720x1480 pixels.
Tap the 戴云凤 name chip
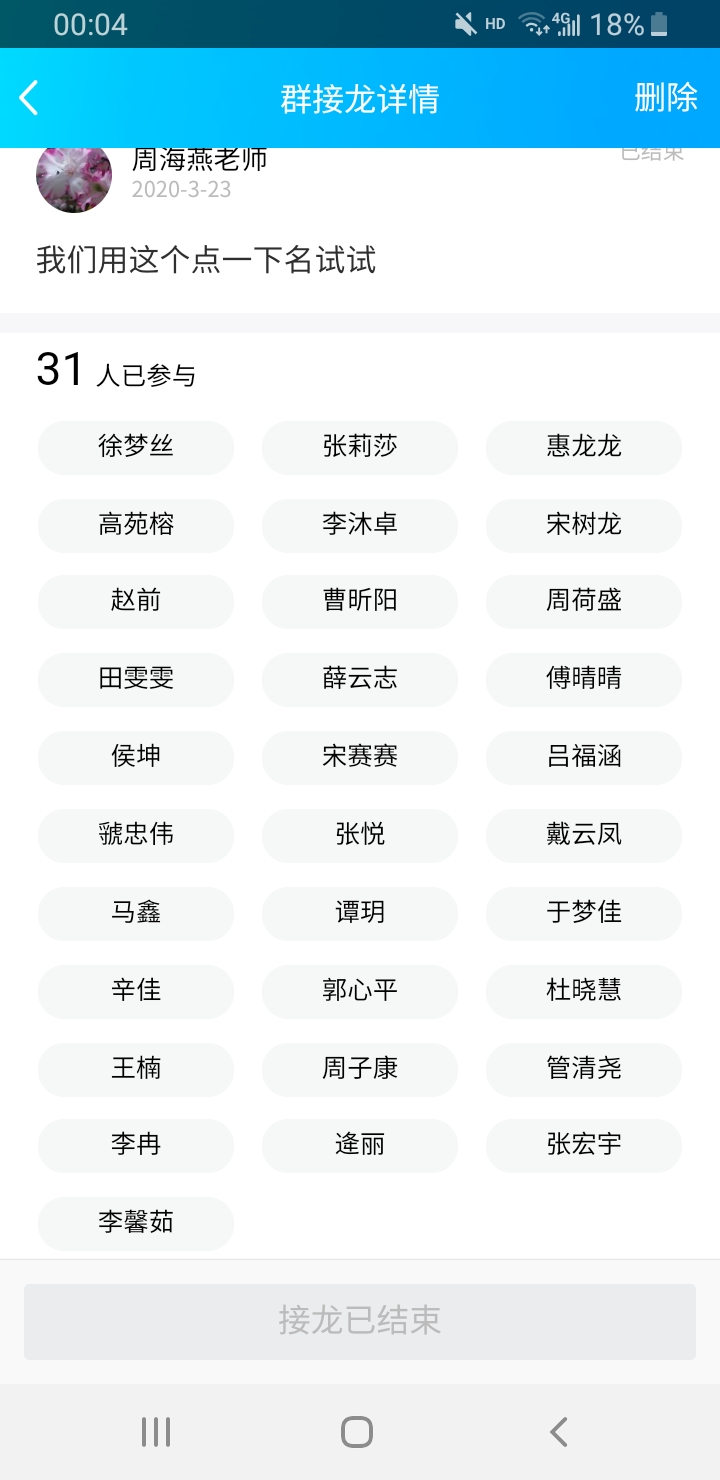pos(584,835)
